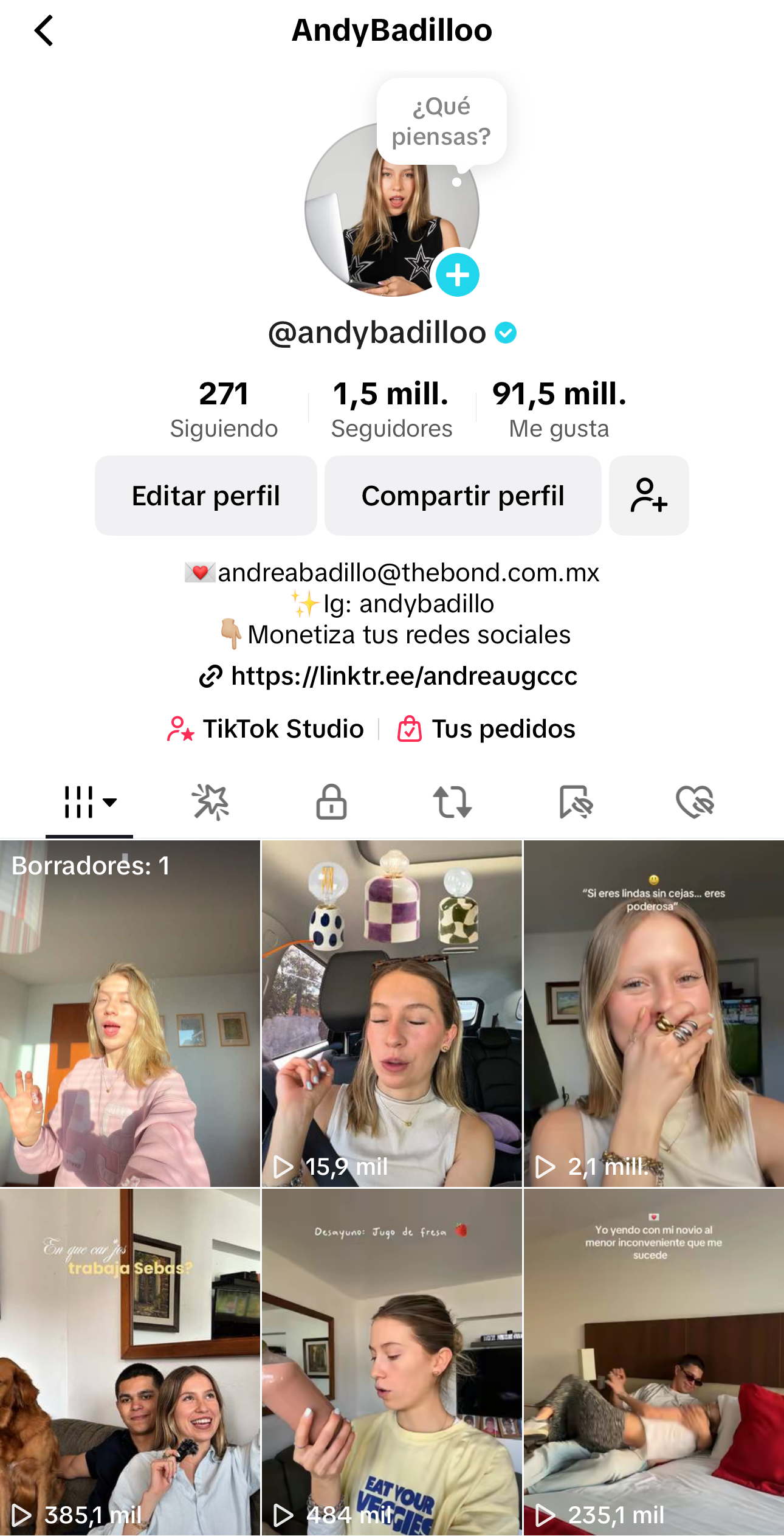The image size is (784, 1536).
Task: Open the Borradores drafts tile
Action: click(x=130, y=1013)
